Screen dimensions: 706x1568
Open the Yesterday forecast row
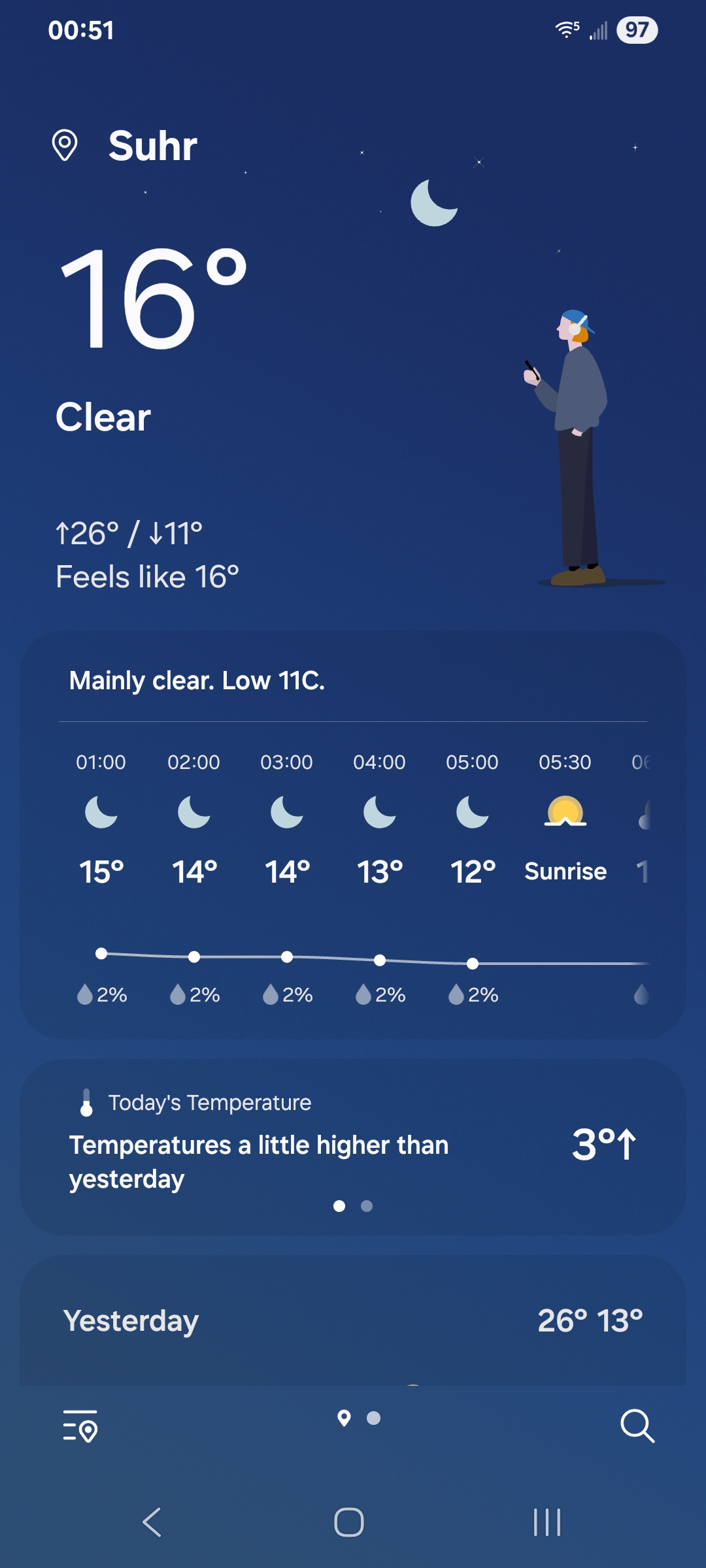pyautogui.click(x=353, y=1320)
